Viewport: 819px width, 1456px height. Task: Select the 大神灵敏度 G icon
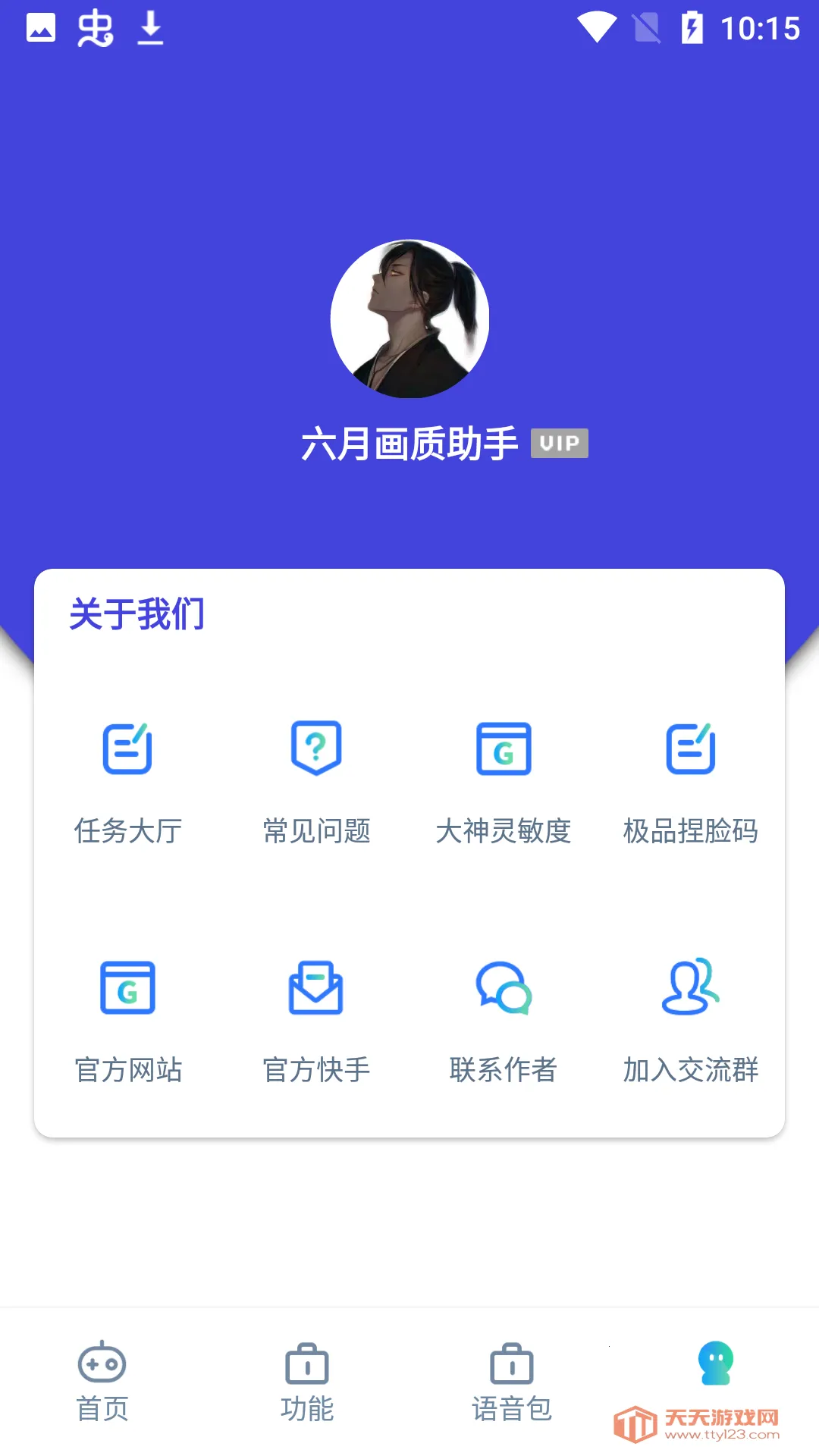503,751
